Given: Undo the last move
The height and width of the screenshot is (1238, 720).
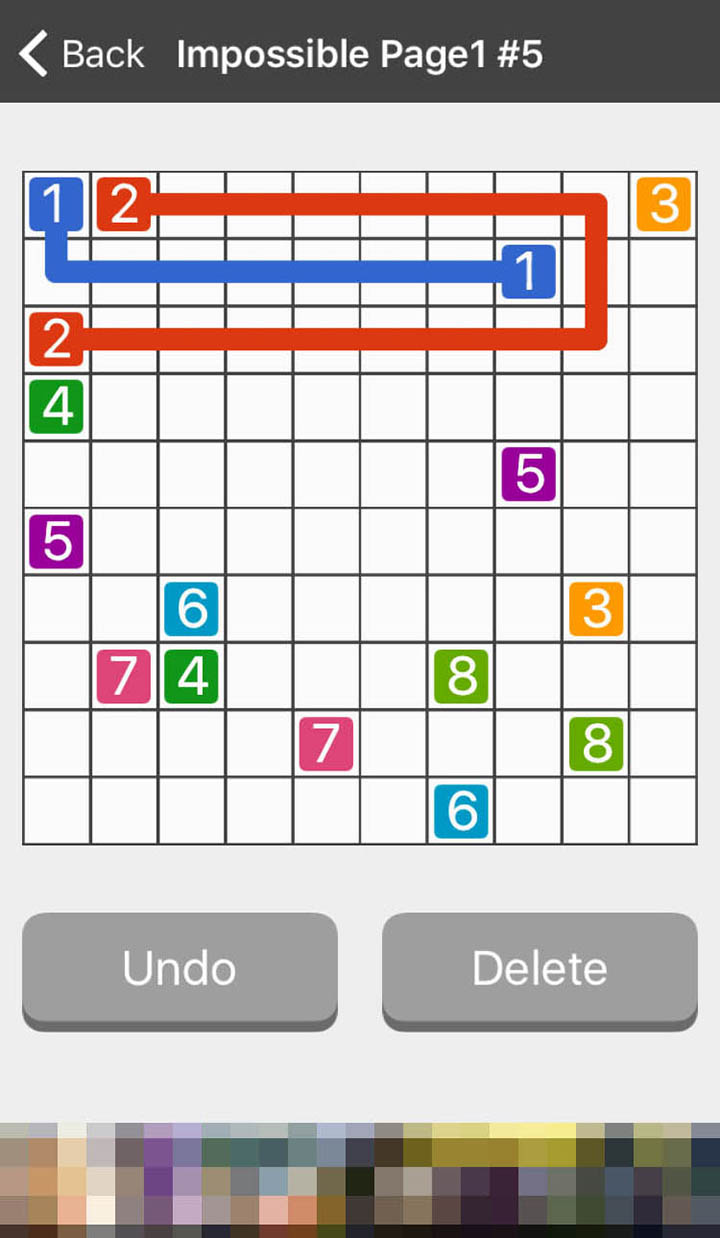Looking at the screenshot, I should (x=180, y=968).
